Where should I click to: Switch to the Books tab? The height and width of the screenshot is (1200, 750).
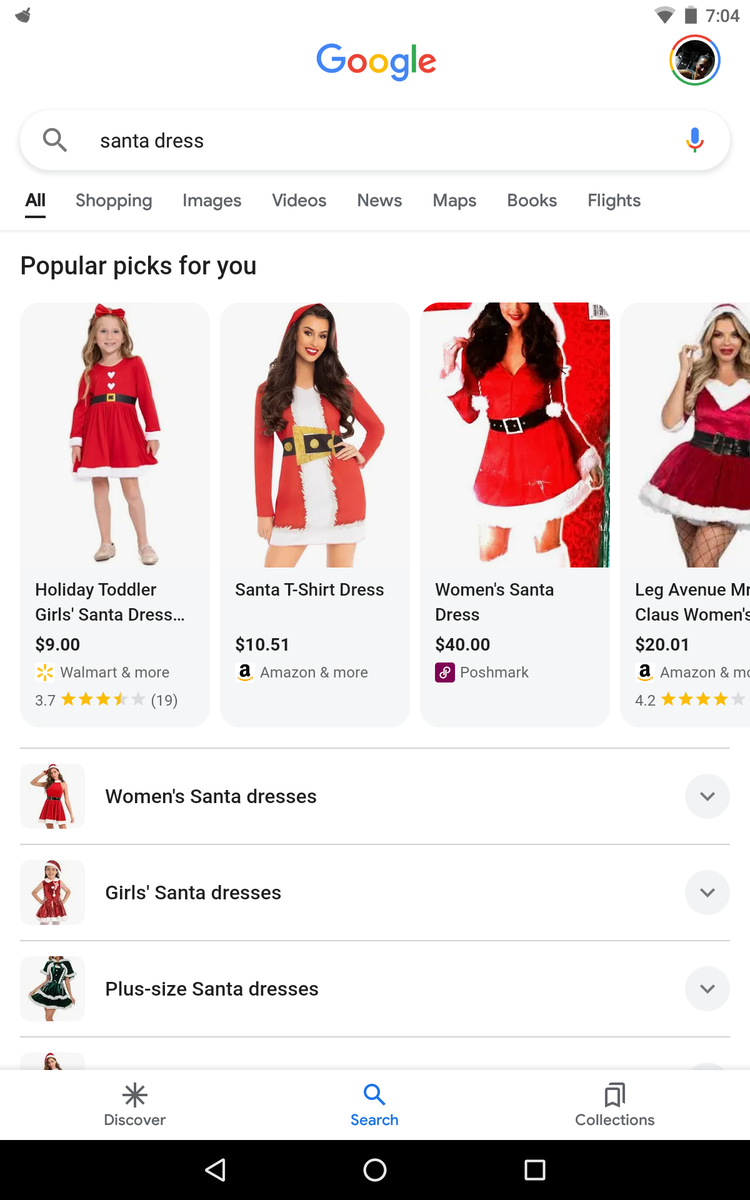click(532, 200)
